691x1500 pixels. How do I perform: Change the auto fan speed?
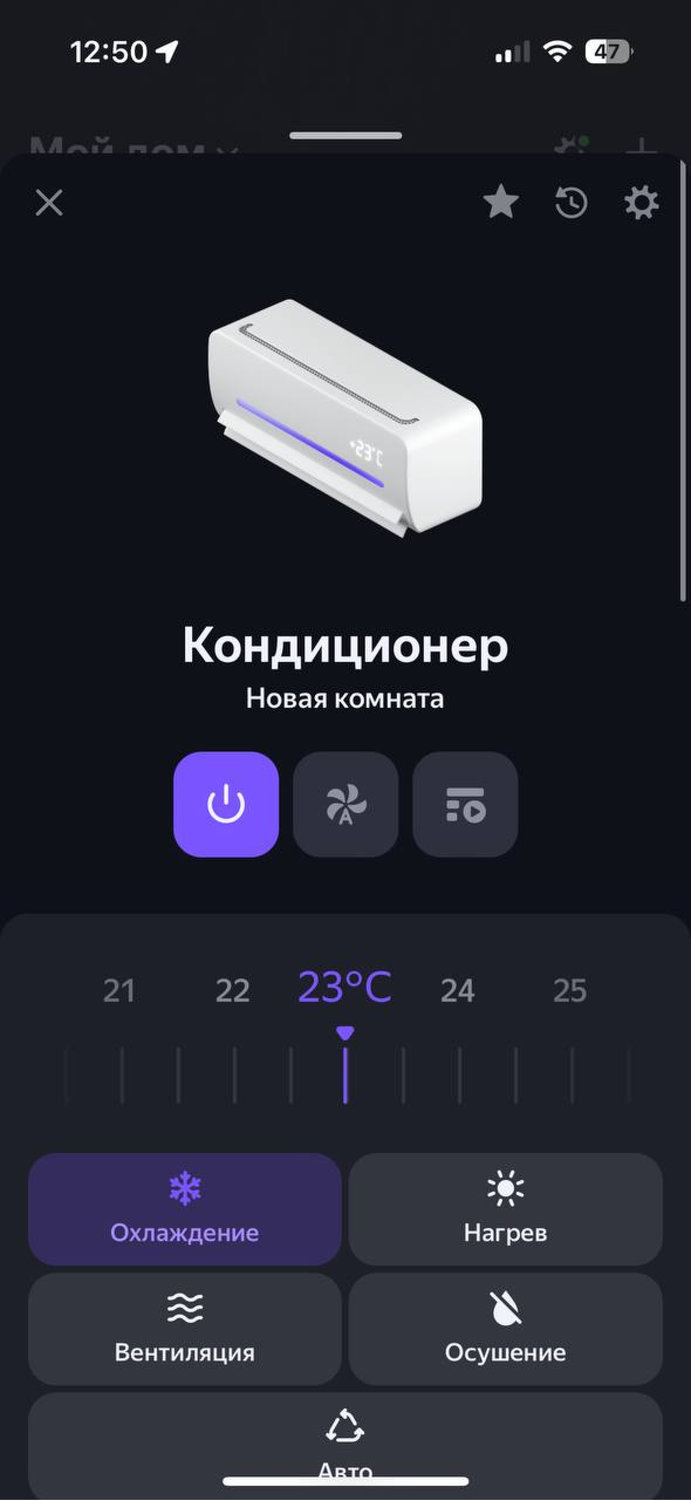[x=346, y=804]
